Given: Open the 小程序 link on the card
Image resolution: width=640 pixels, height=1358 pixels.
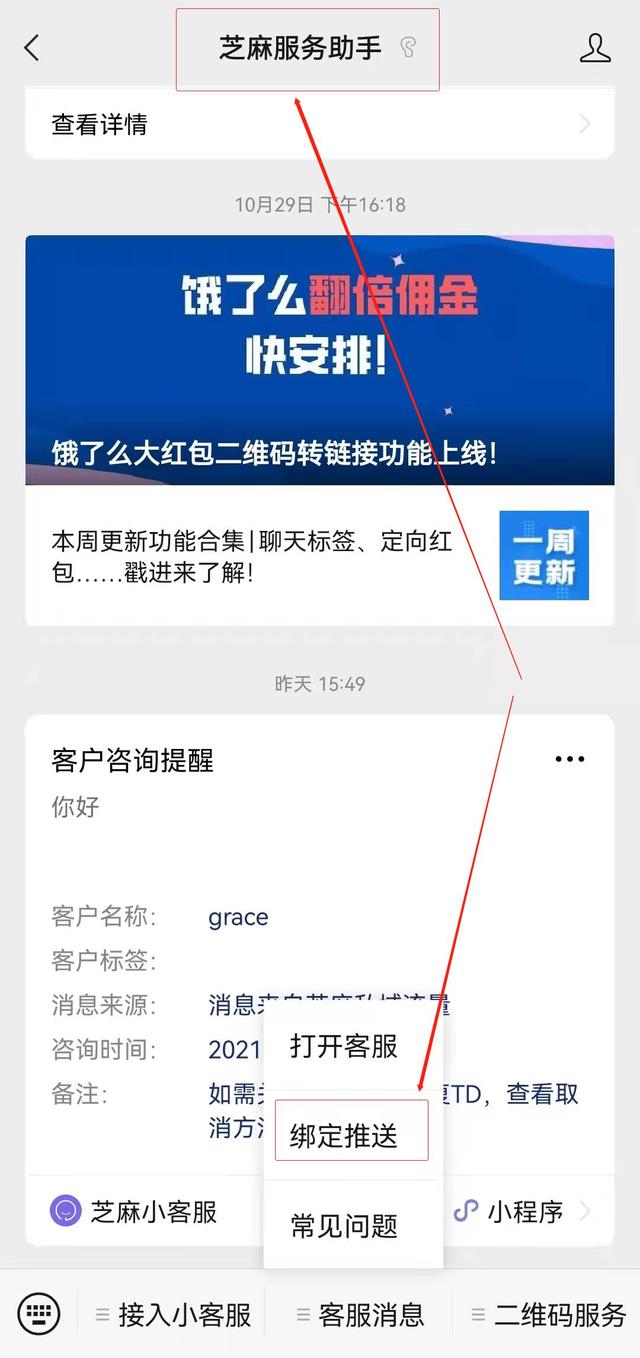Looking at the screenshot, I should (x=522, y=1212).
